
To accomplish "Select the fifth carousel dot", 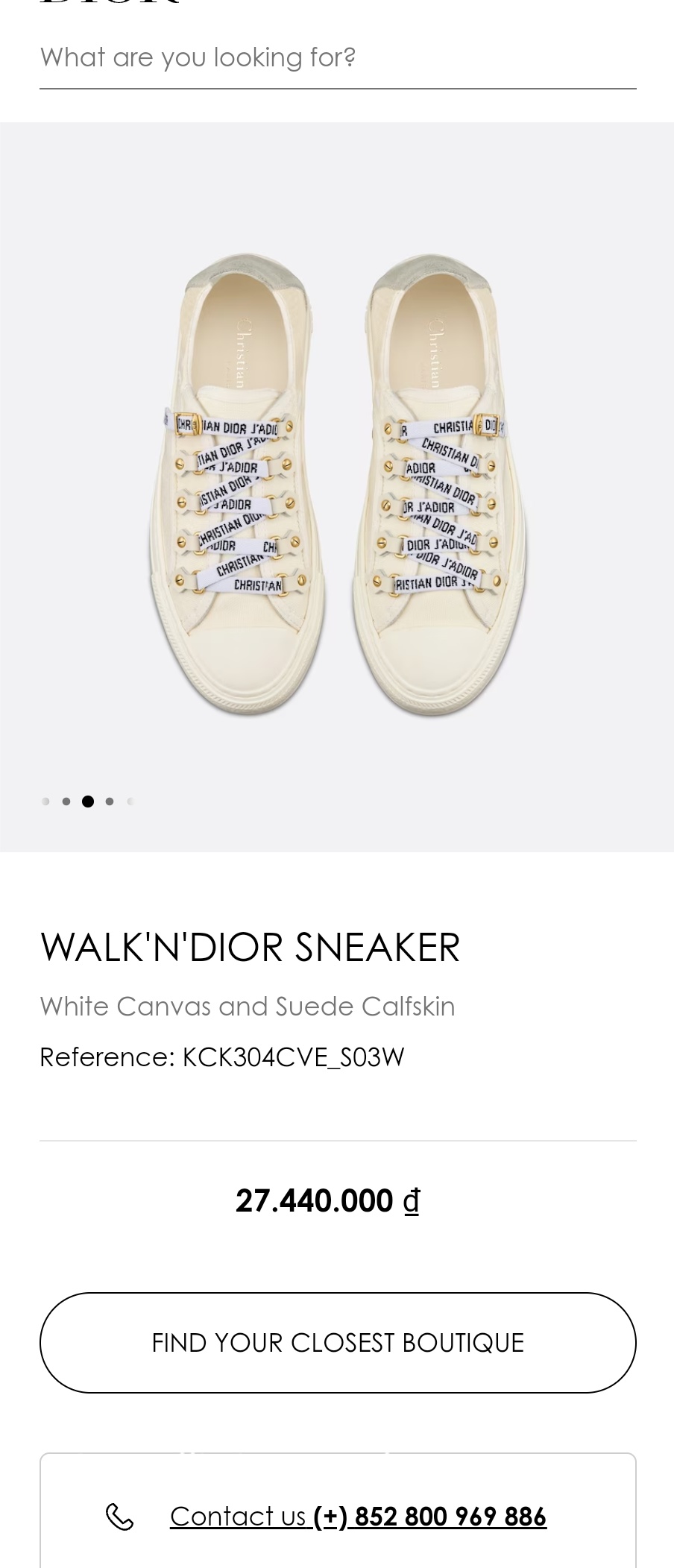I will 130,801.
